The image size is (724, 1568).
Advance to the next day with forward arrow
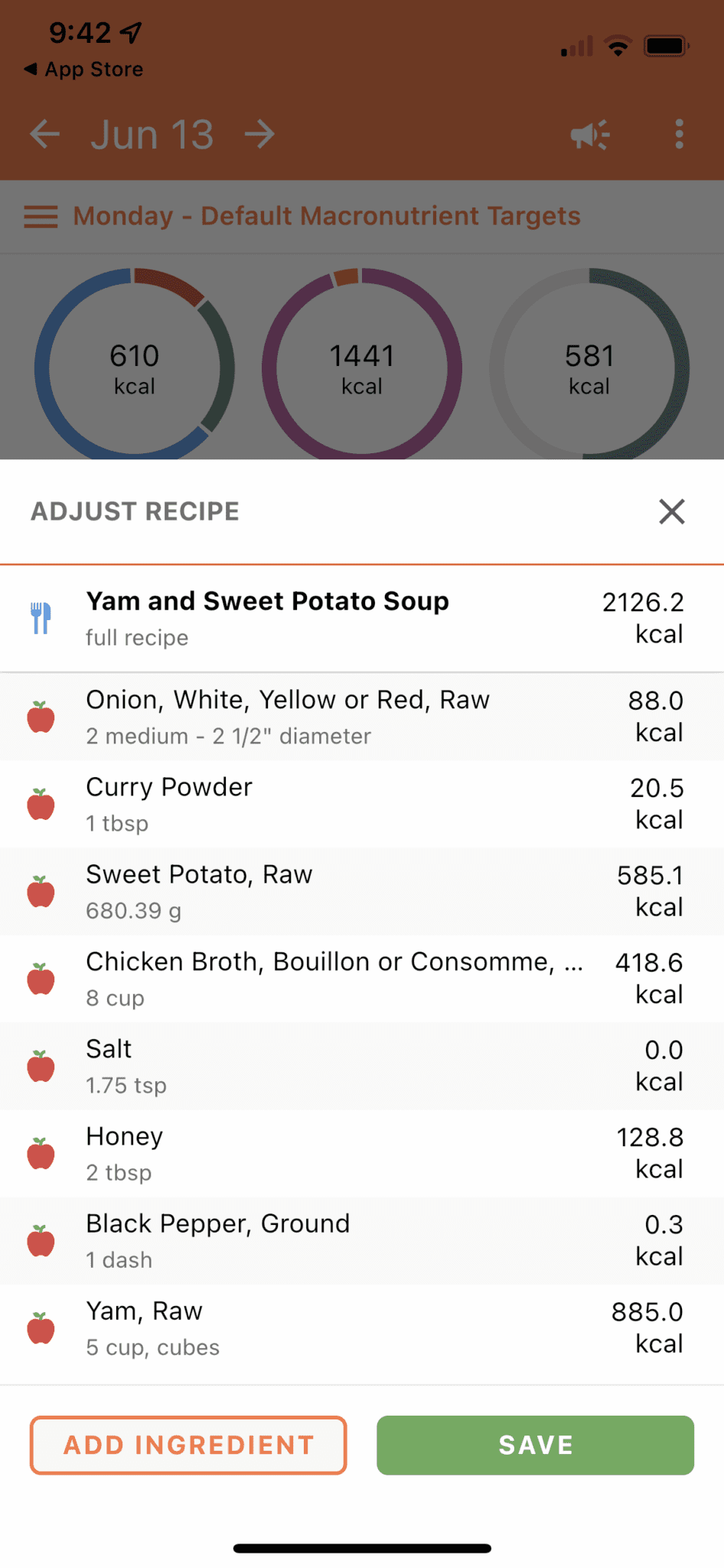(x=259, y=134)
